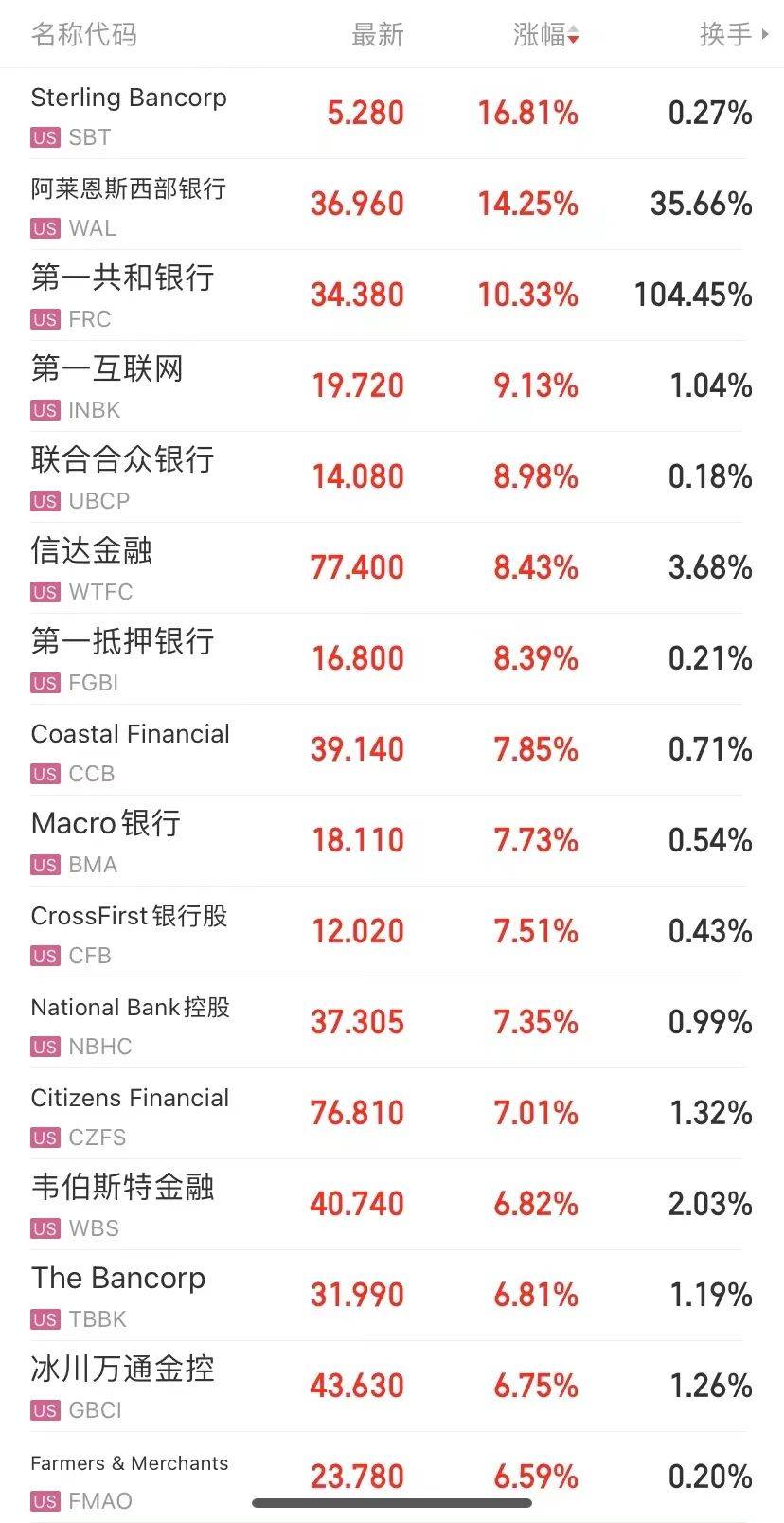View 冰川万通金控 GBCI stock
The width and height of the screenshot is (784, 1523).
click(x=392, y=1387)
